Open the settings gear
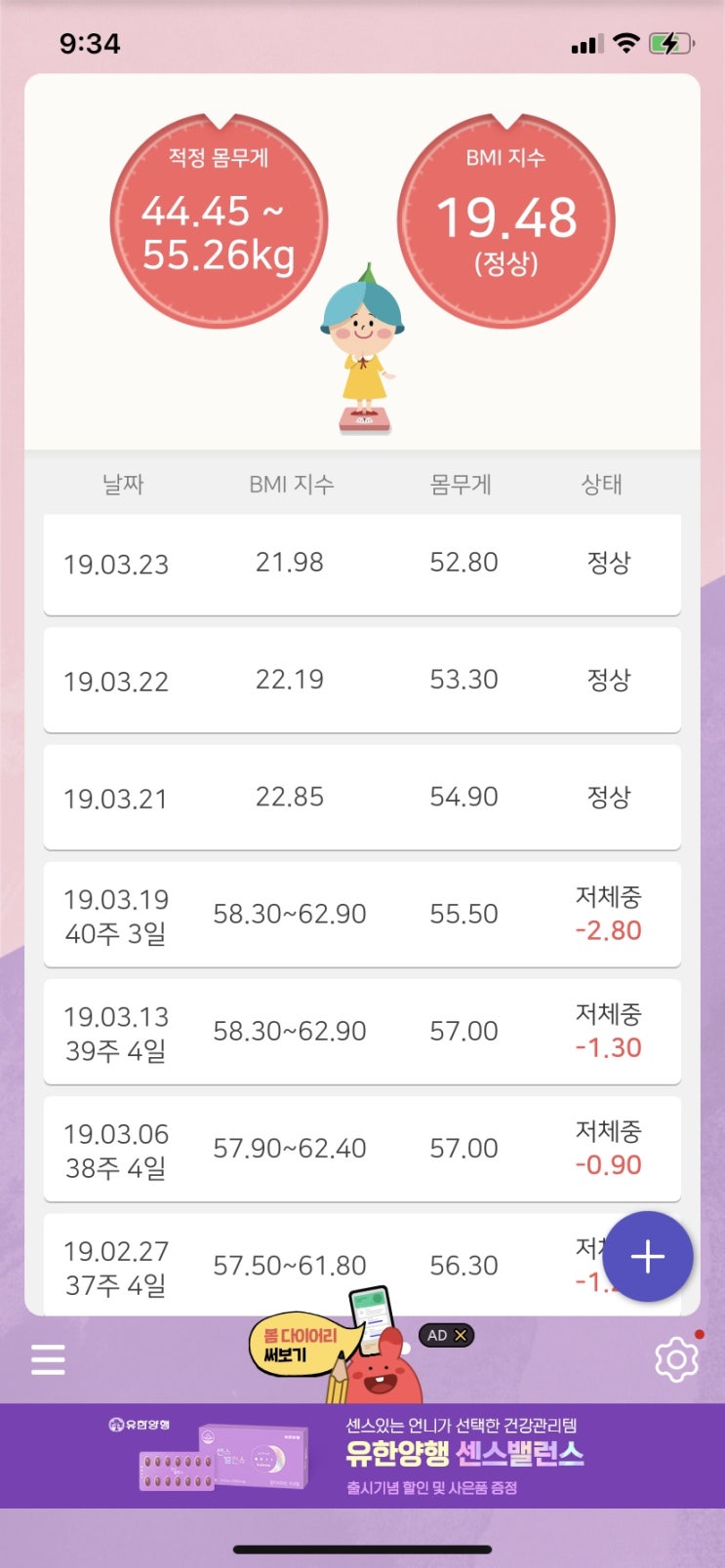This screenshot has width=725, height=1568. (676, 1359)
